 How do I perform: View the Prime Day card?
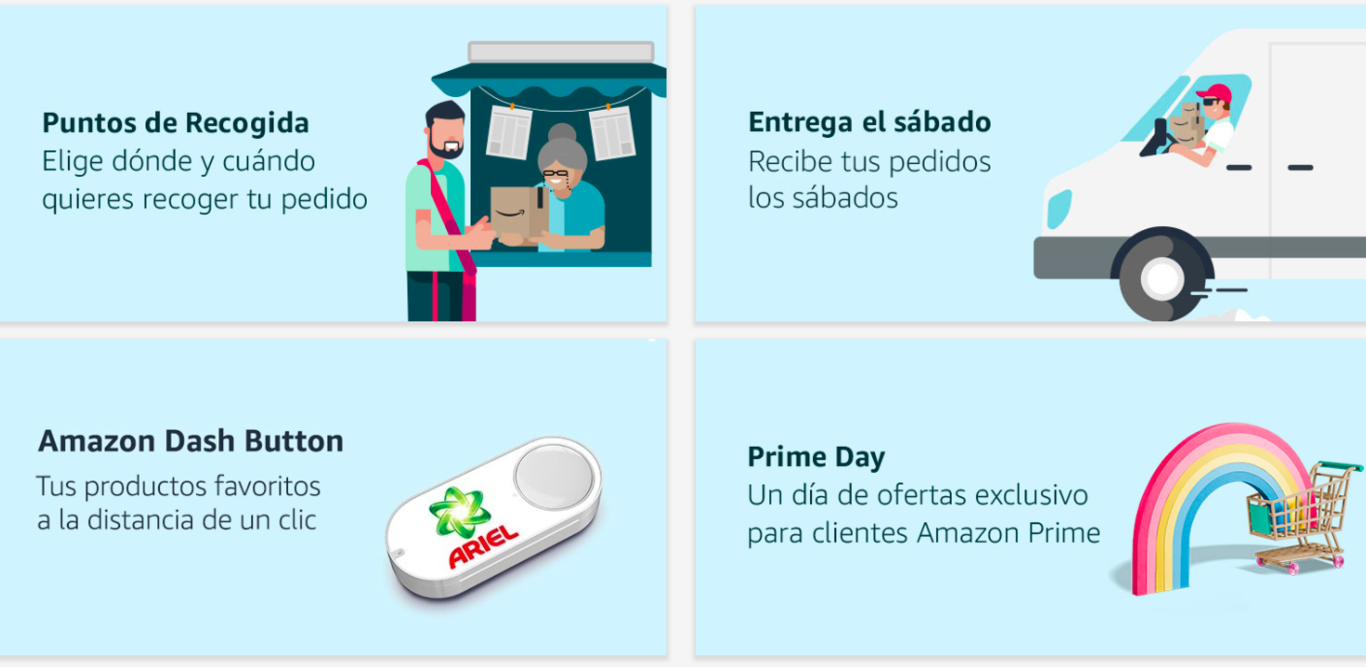[x=1030, y=497]
